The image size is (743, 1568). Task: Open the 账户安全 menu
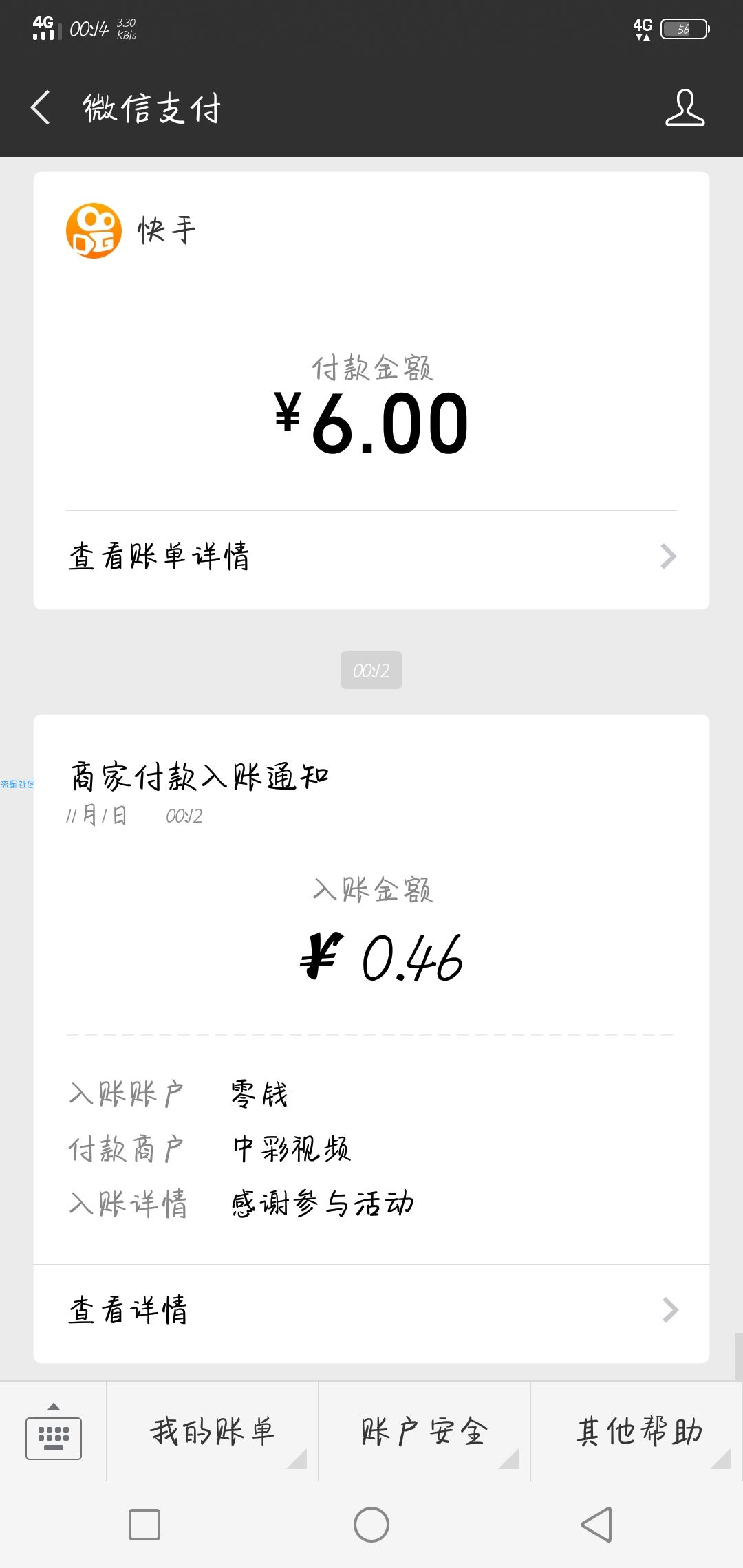coord(424,1432)
